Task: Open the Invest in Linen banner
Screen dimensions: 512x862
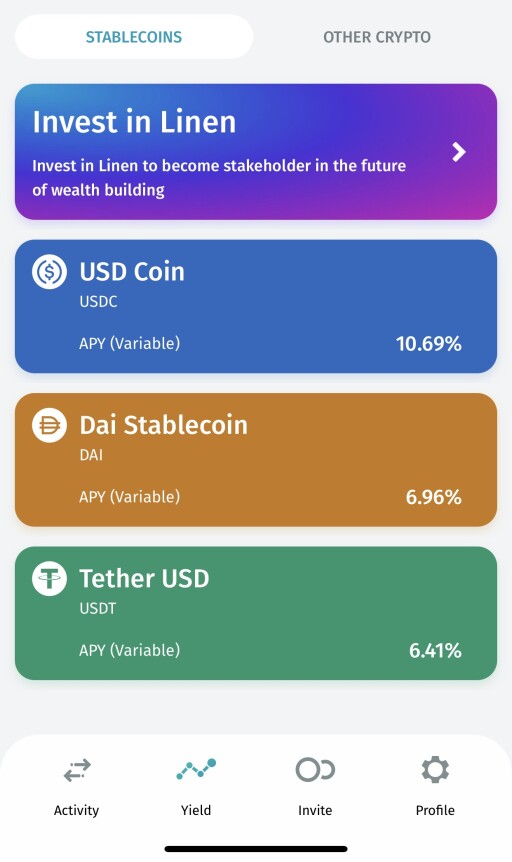Action: pos(256,152)
